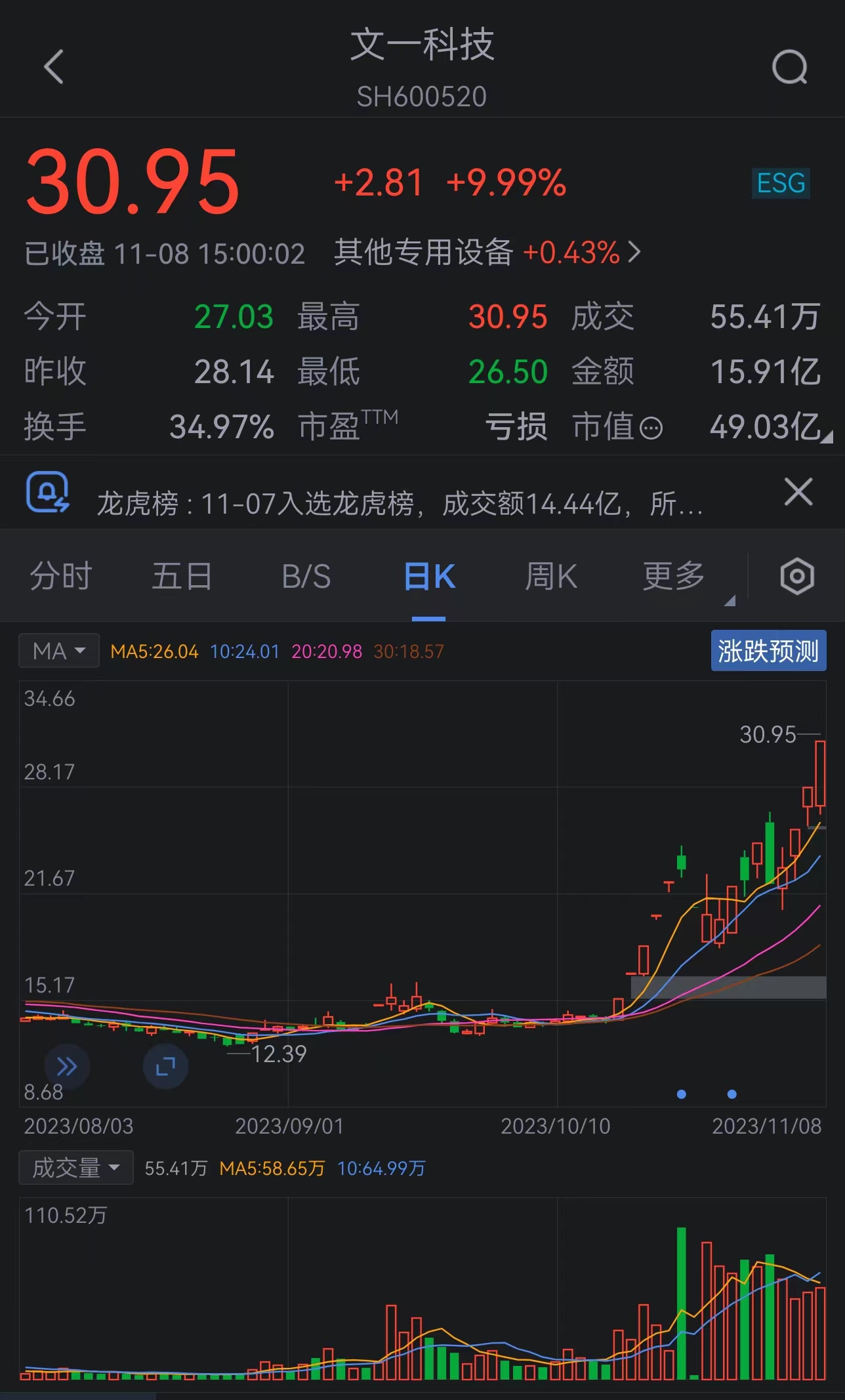The image size is (845, 1400).
Task: Dismiss the 龙虎榜 notice banner
Action: pyautogui.click(x=798, y=492)
